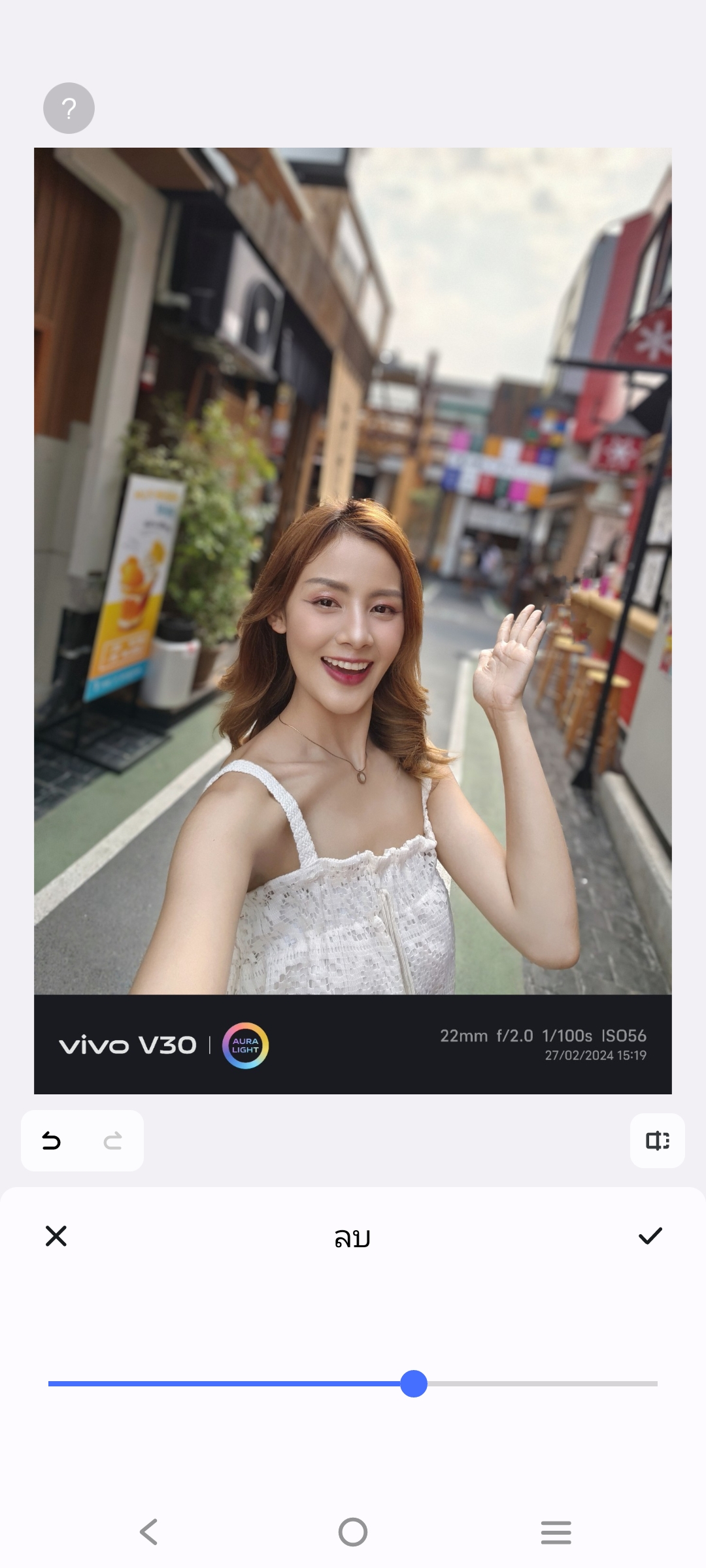Undo the last erase action
706x1568 pixels.
pos(51,1141)
